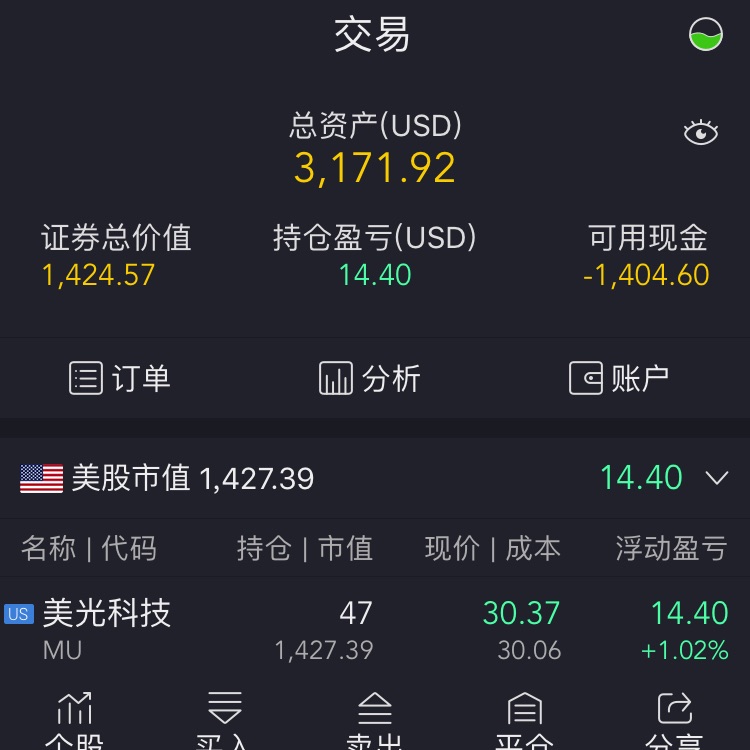Screen dimensions: 750x750
Task: Share the position via 分享
Action: click(x=674, y=720)
